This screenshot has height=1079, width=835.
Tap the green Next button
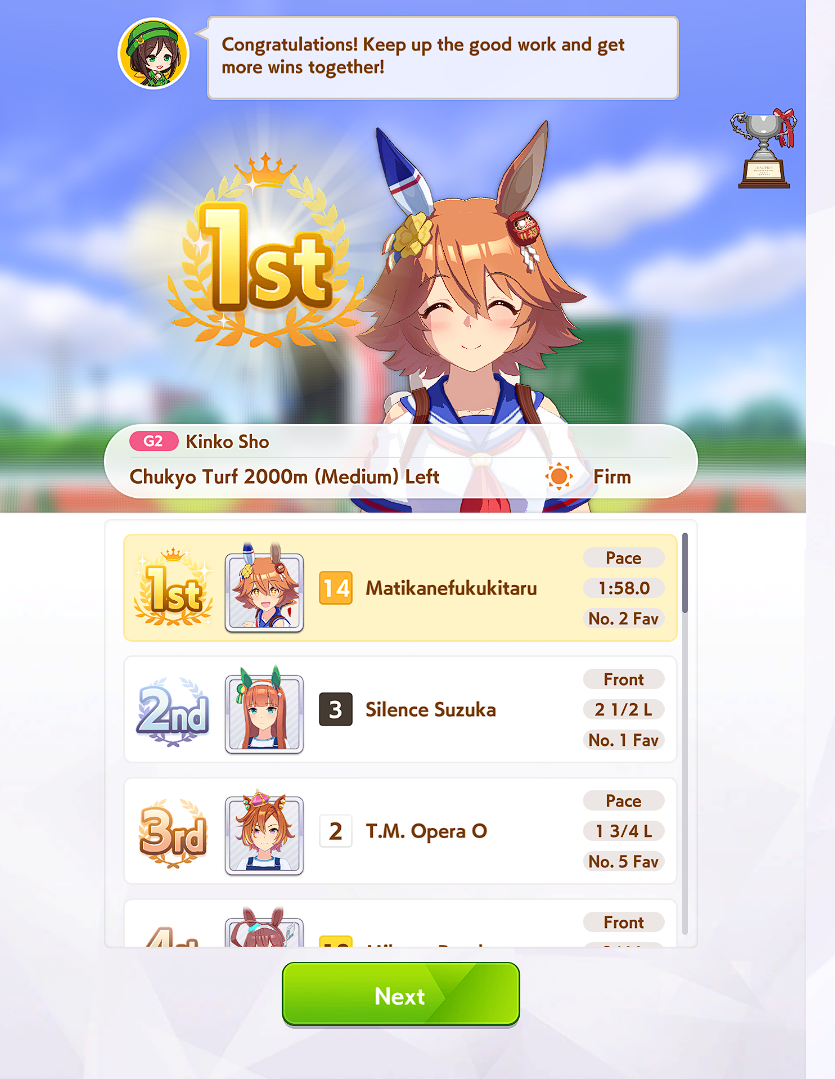(x=401, y=994)
